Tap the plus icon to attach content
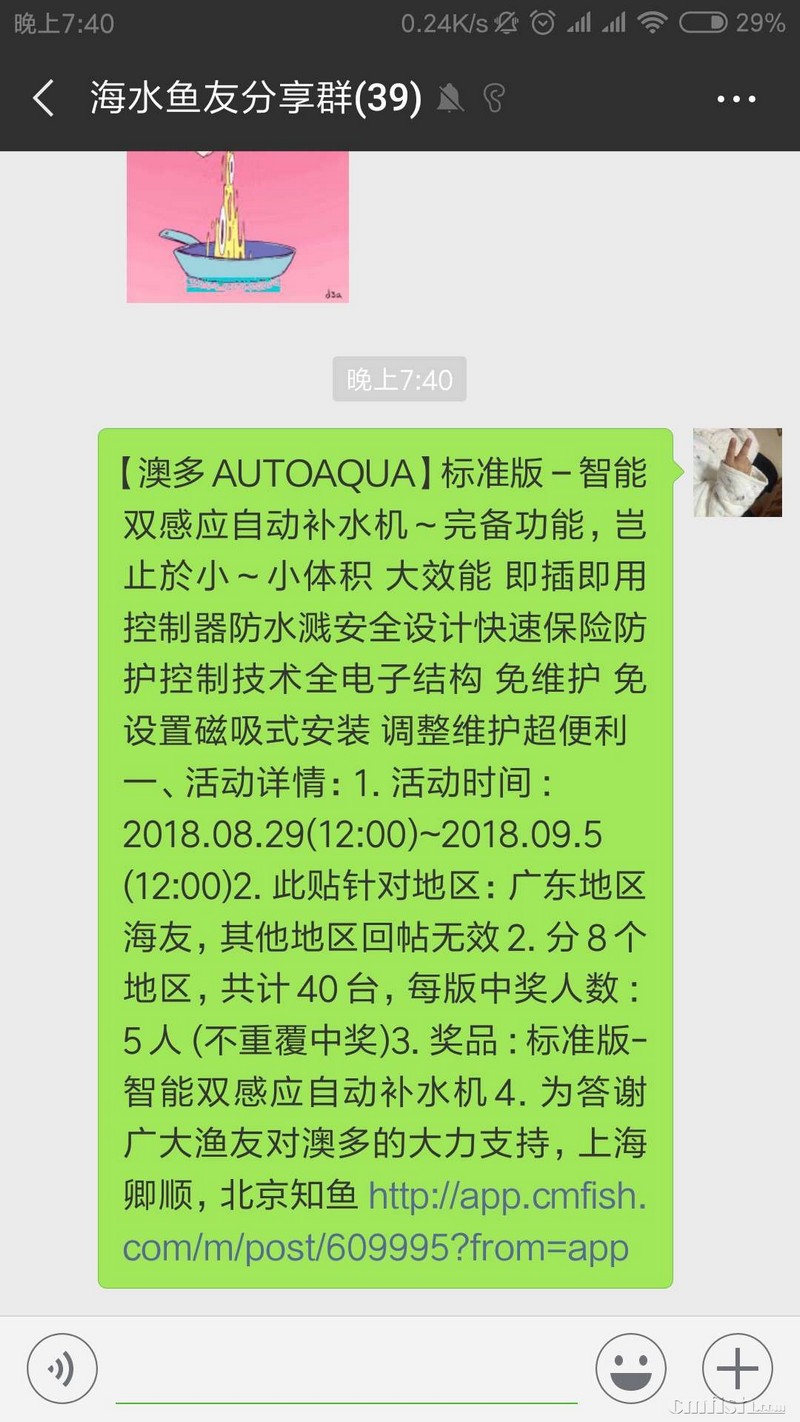 click(x=737, y=1368)
